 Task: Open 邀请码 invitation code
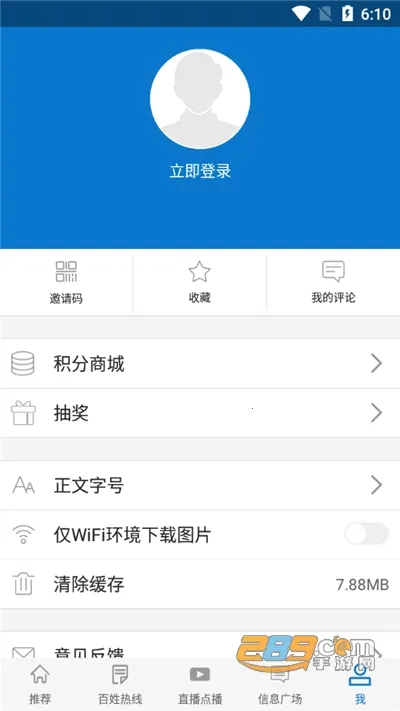click(66, 282)
